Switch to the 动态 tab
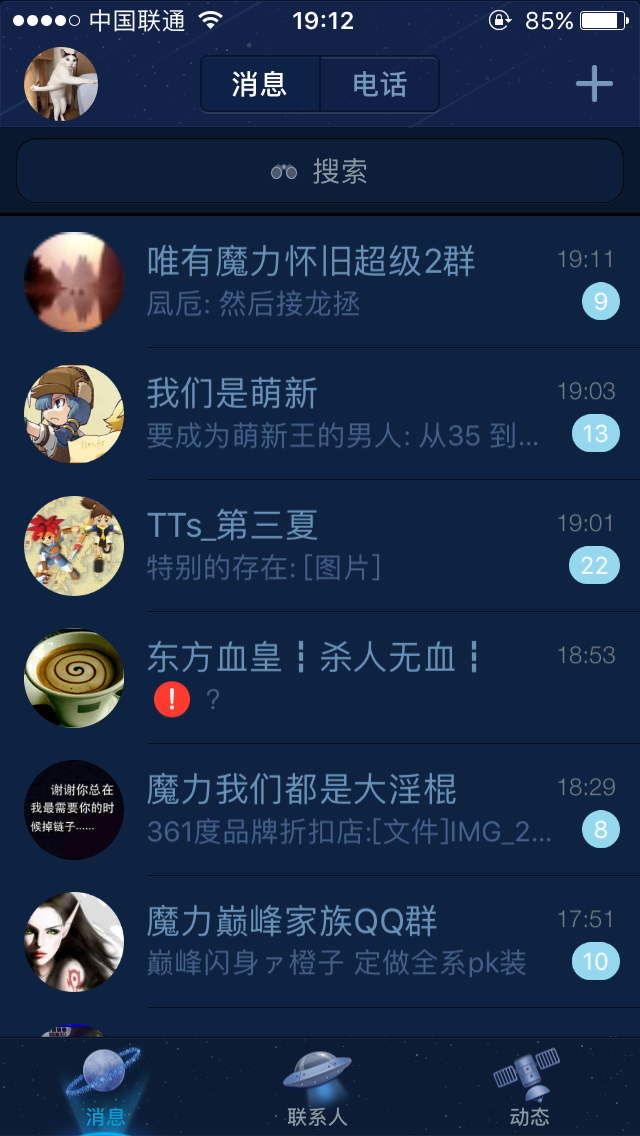This screenshot has height=1136, width=640. [529, 1088]
